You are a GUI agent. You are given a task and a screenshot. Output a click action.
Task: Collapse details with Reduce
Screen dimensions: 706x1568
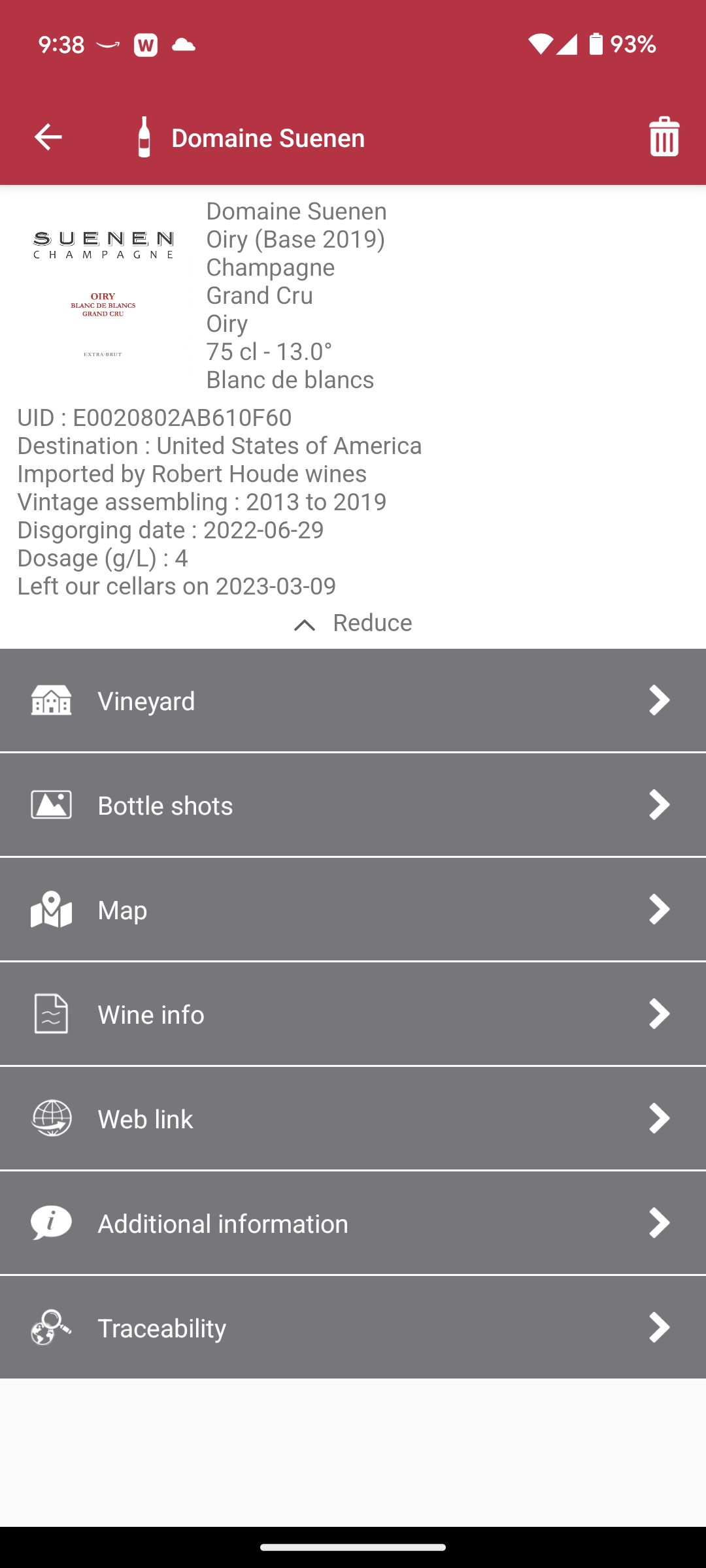[x=353, y=623]
